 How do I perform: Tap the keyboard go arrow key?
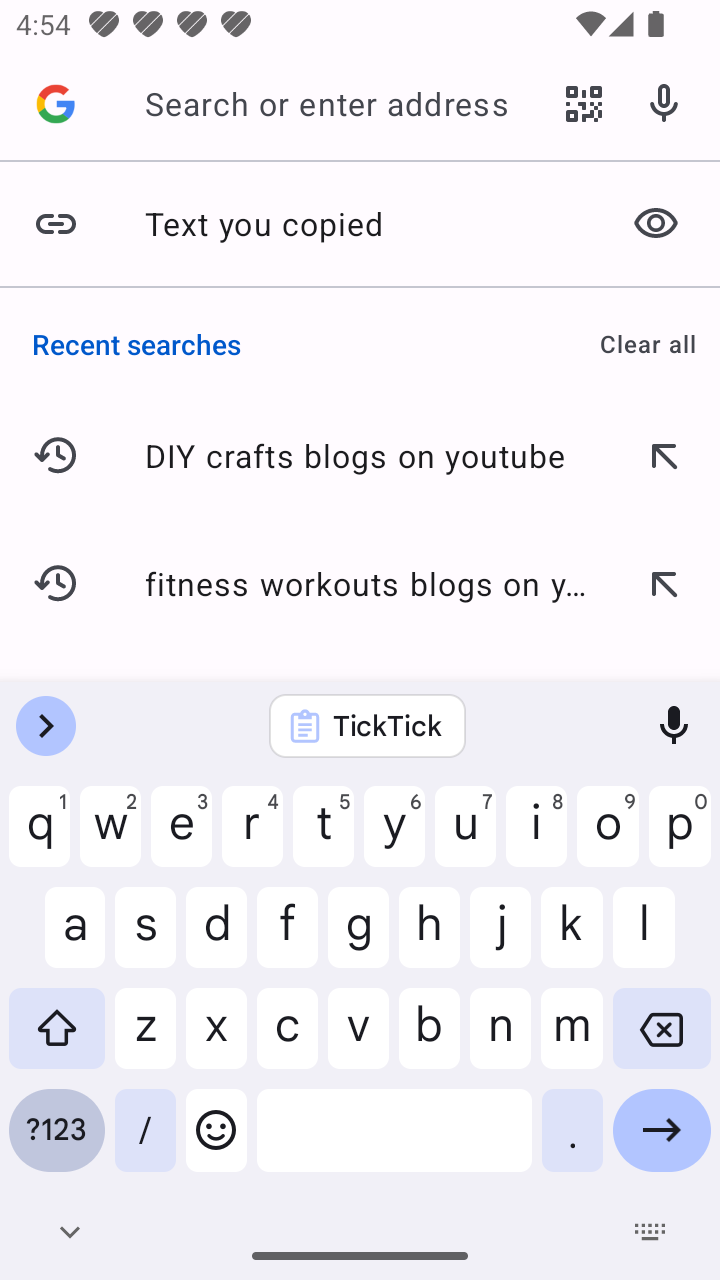click(x=662, y=1130)
